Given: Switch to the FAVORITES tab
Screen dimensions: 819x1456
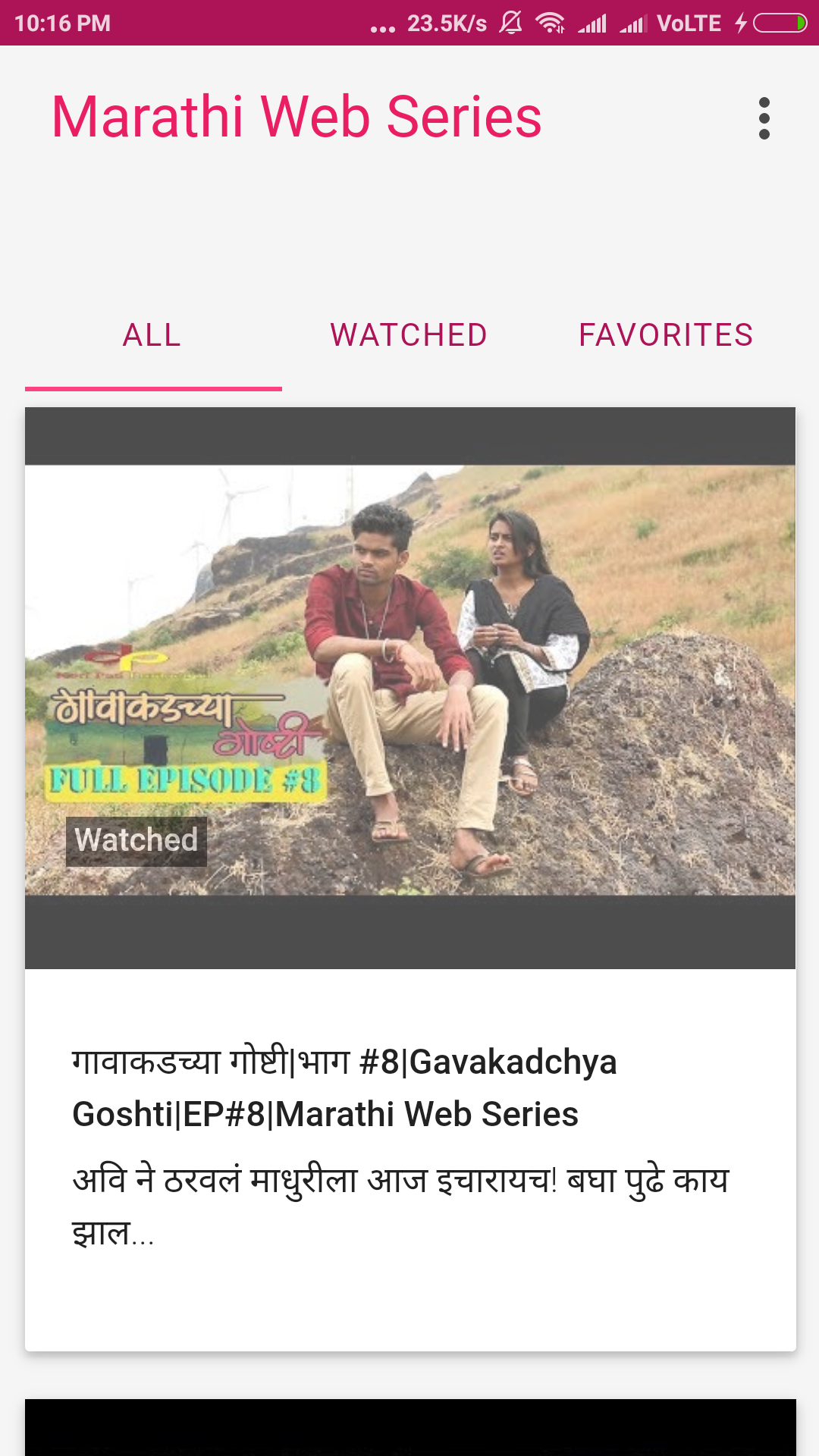Looking at the screenshot, I should [x=666, y=336].
